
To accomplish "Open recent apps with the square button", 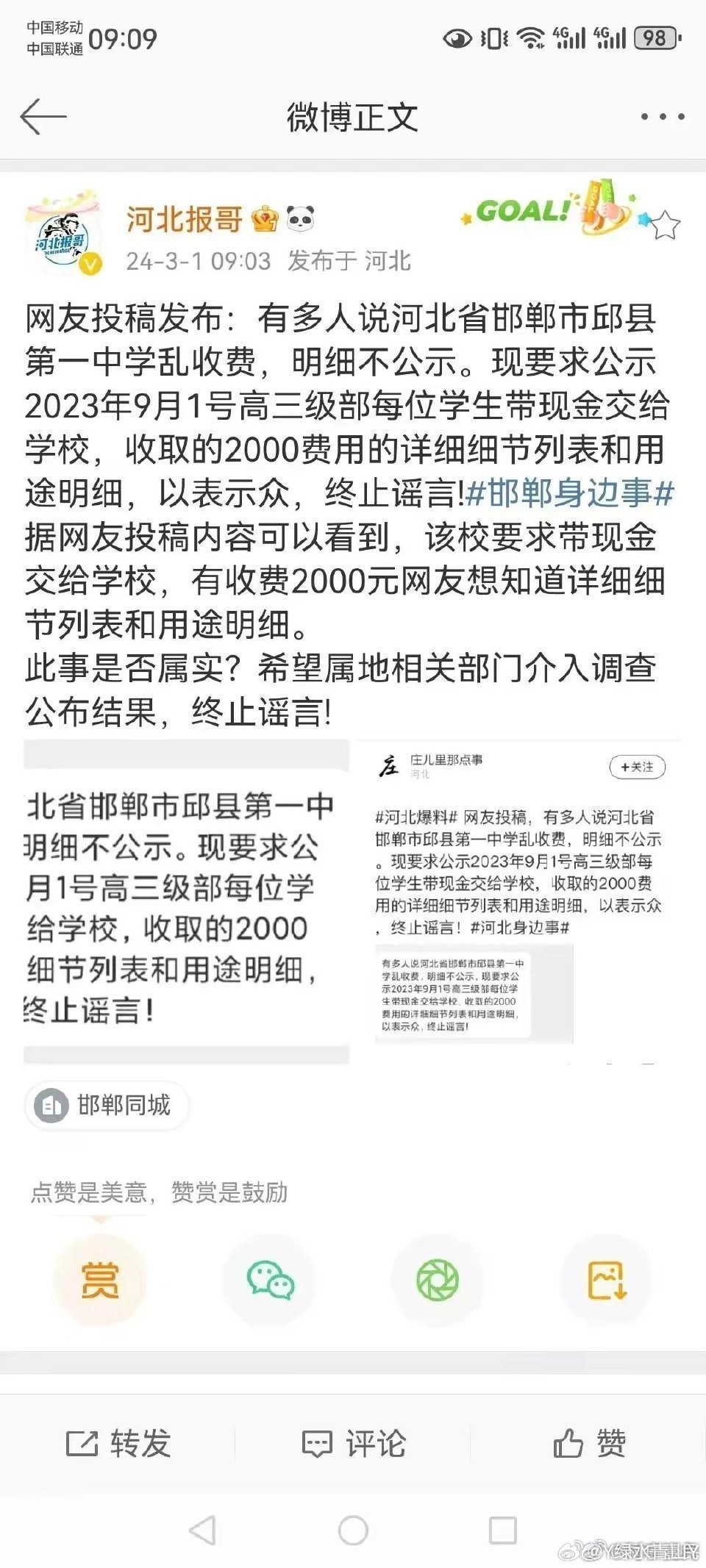I will [503, 1531].
